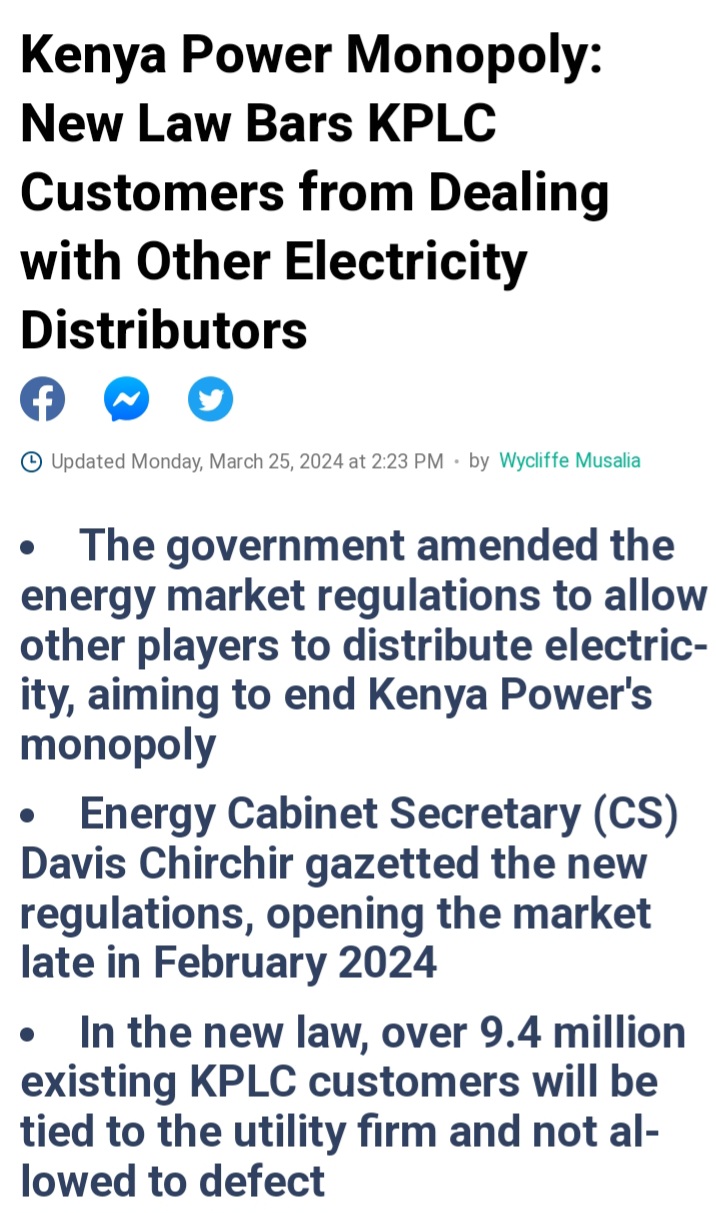The height and width of the screenshot is (1213, 716).
Task: Share article via Messenger
Action: 126,400
